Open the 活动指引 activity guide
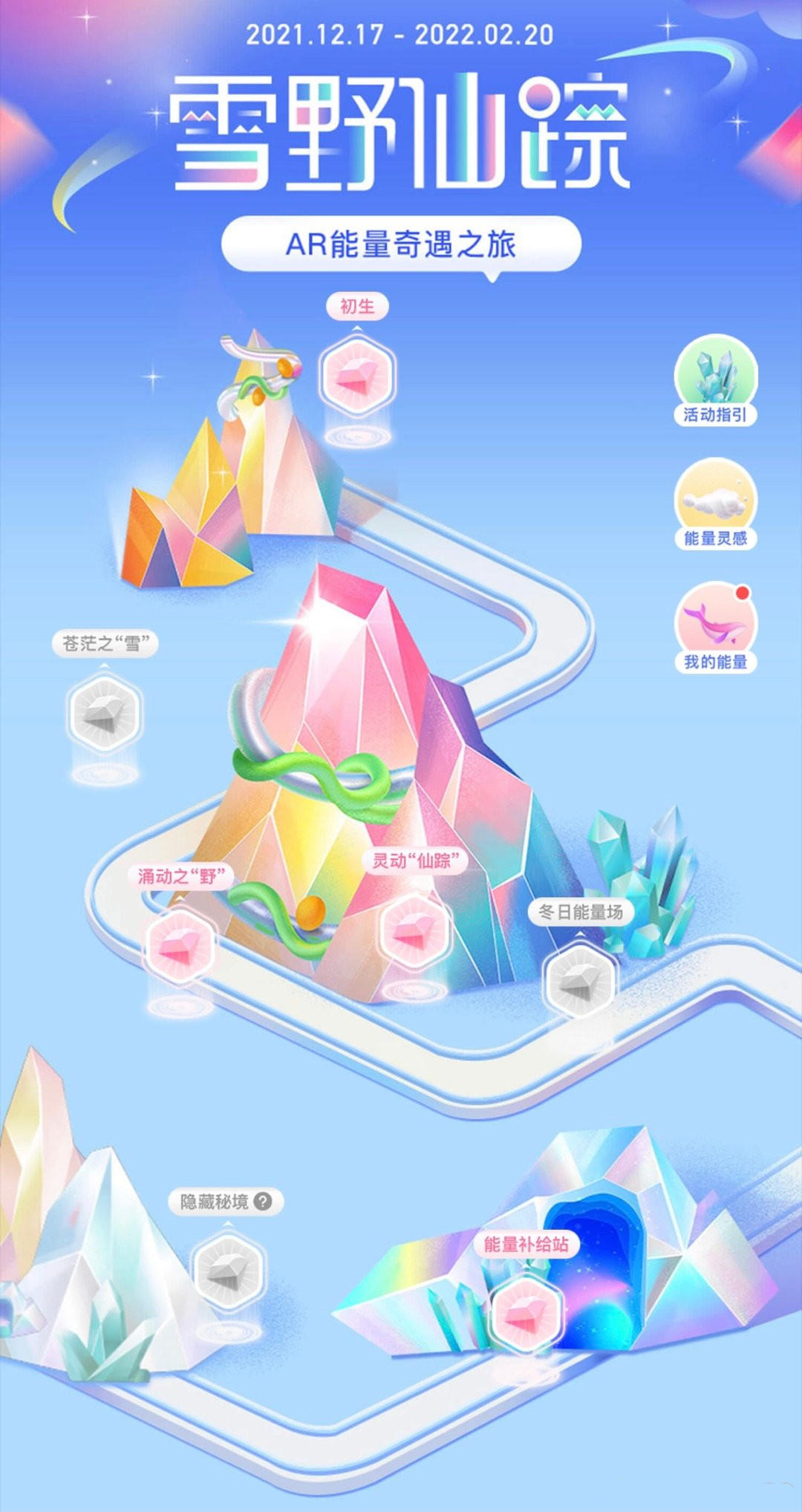The height and width of the screenshot is (1512, 802). 715,380
